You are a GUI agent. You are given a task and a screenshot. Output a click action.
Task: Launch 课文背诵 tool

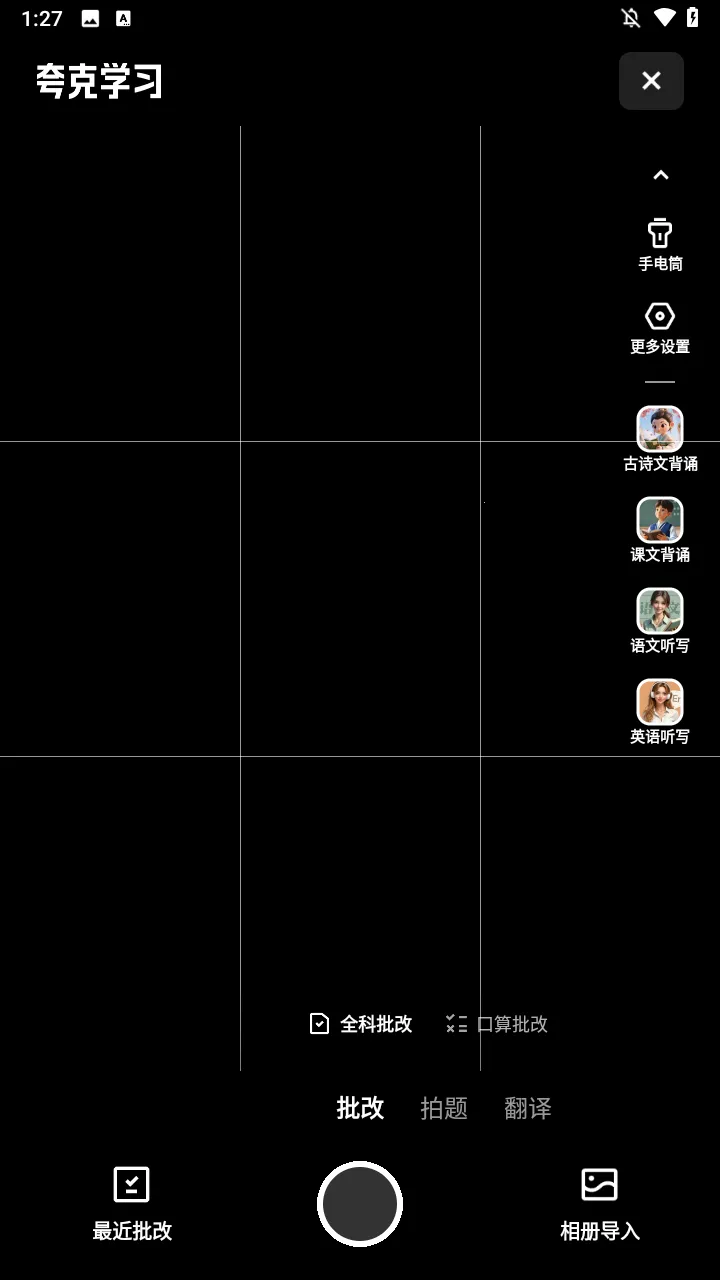point(660,528)
